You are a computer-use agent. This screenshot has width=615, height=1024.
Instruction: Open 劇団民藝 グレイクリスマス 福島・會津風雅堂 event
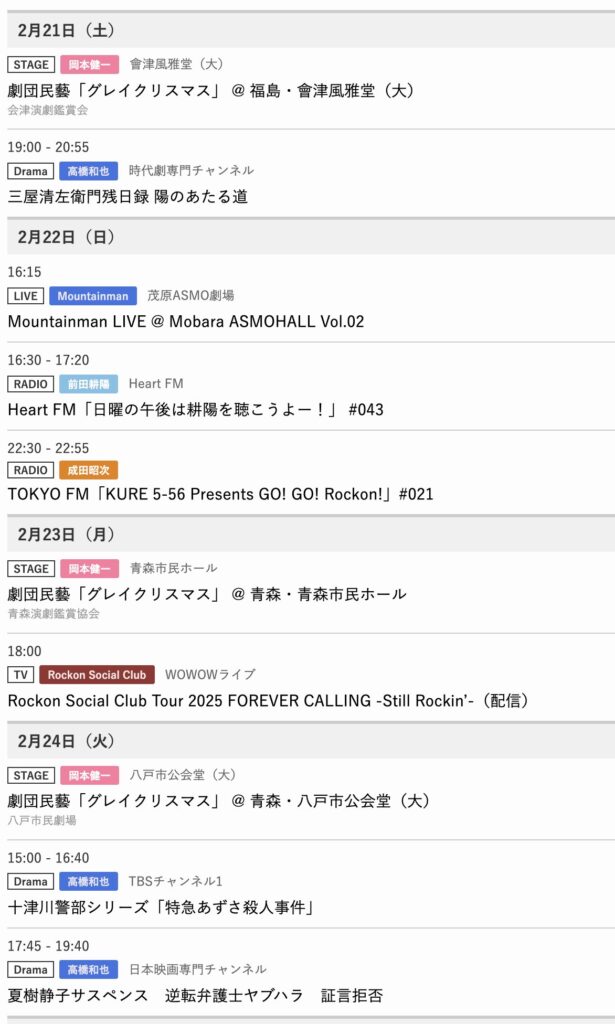click(210, 90)
